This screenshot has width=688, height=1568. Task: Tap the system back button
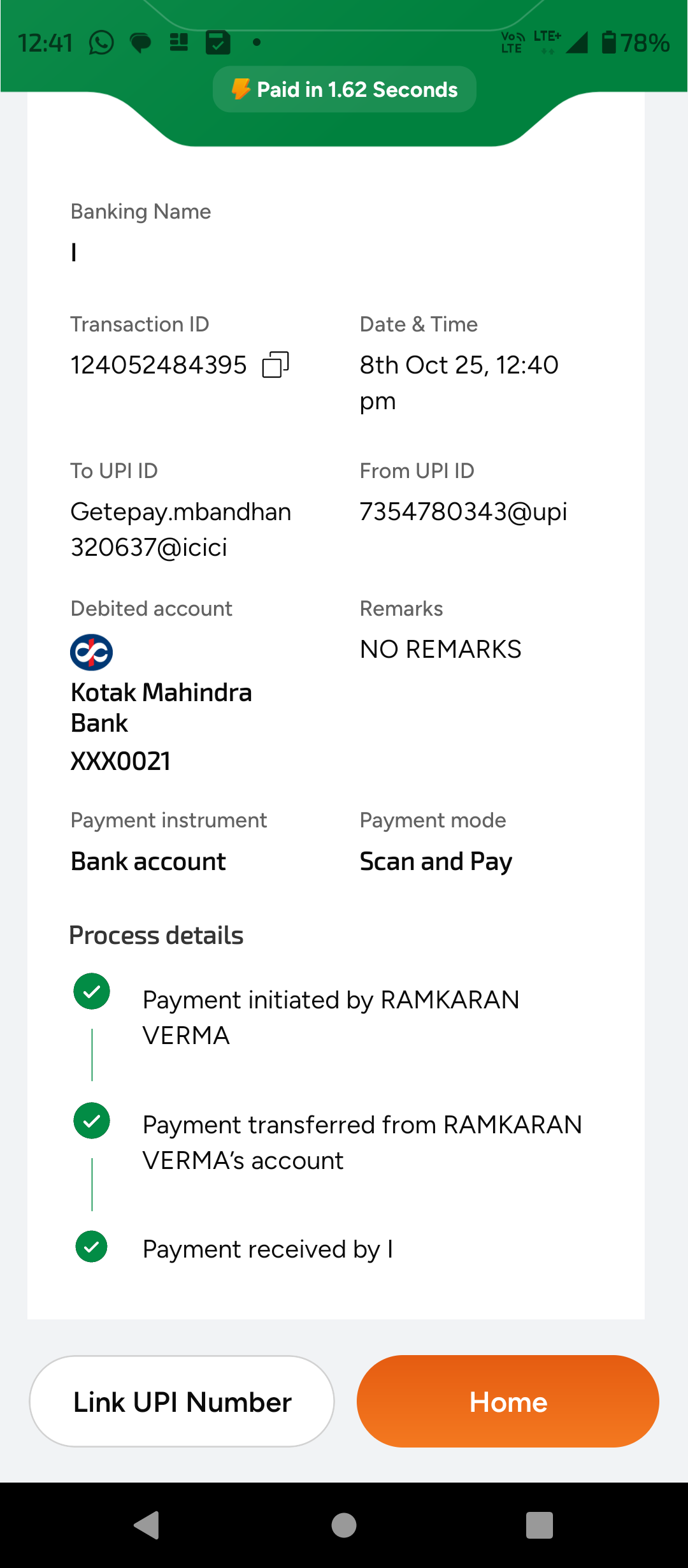147,1525
